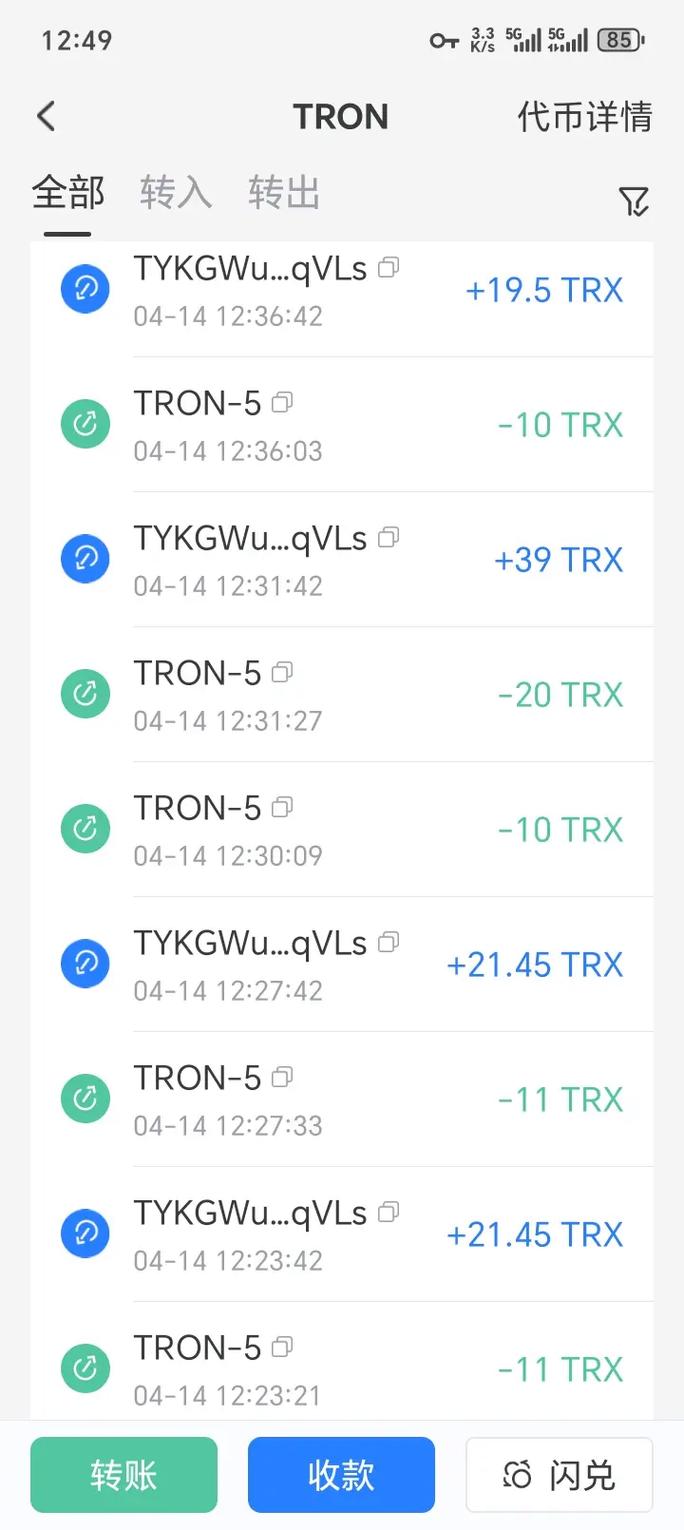Copy the address on the 12:31:42 row
The height and width of the screenshot is (1530, 684).
[389, 537]
